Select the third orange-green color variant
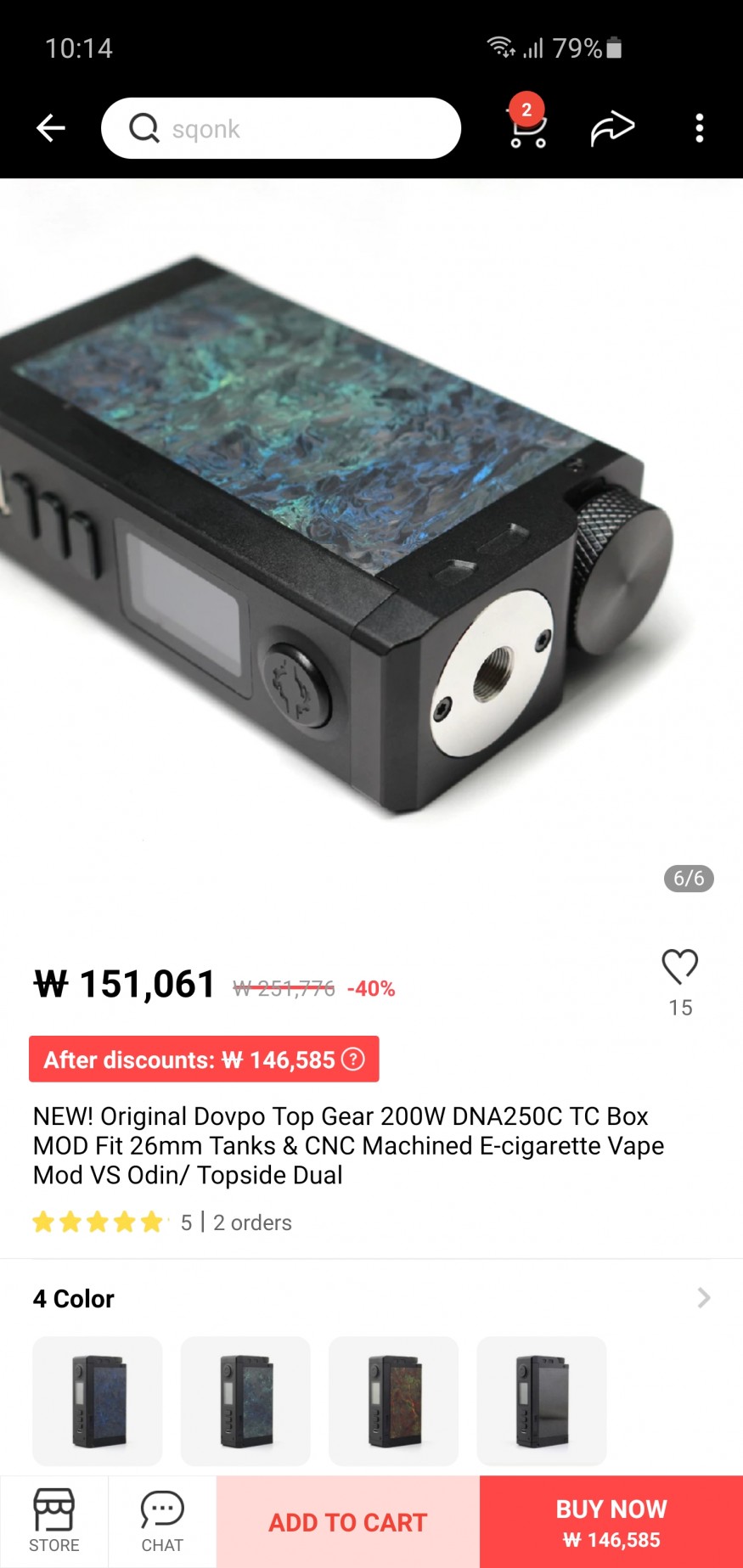The image size is (743, 1568). coord(393,1400)
